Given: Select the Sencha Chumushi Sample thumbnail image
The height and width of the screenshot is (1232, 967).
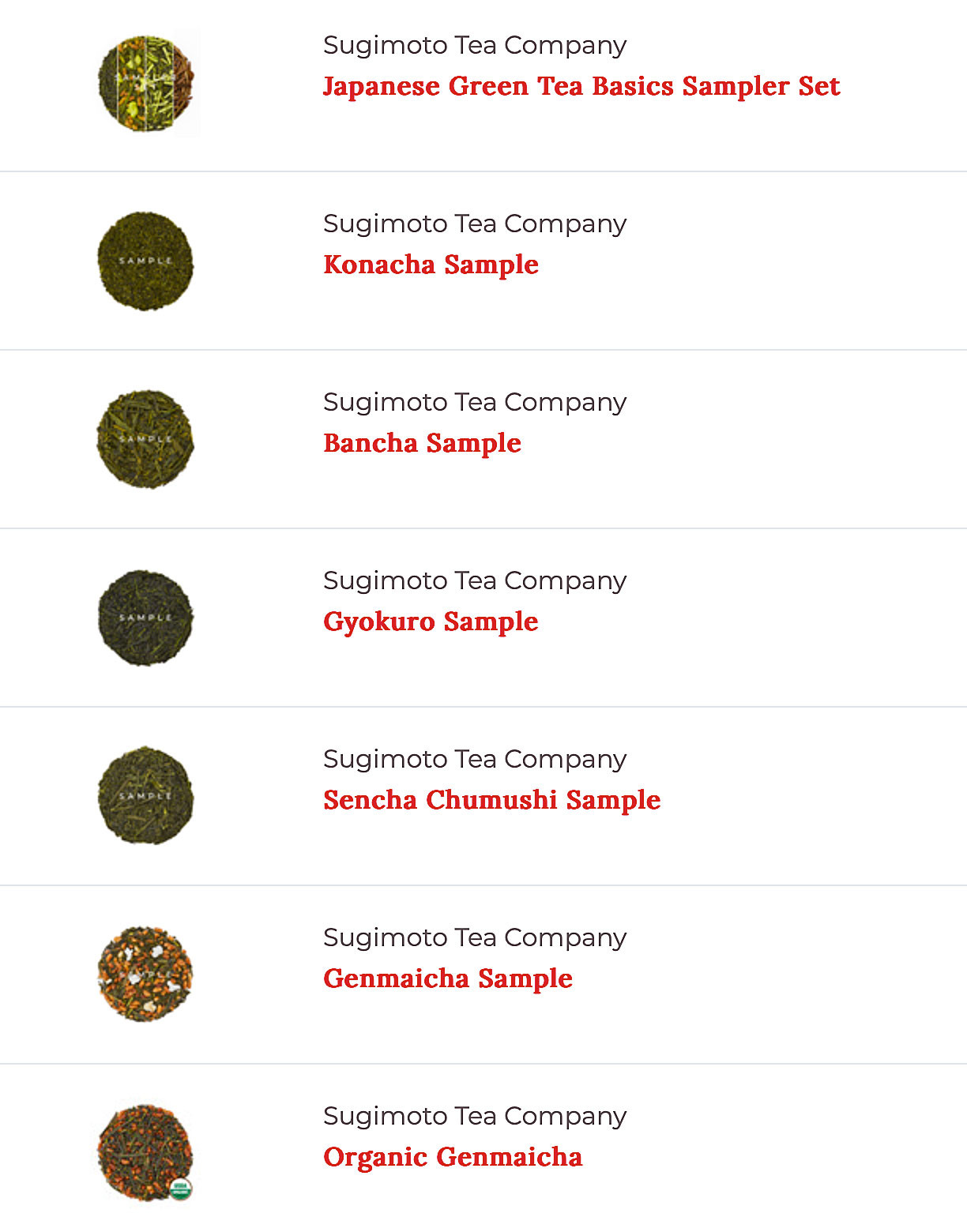Looking at the screenshot, I should 145,794.
